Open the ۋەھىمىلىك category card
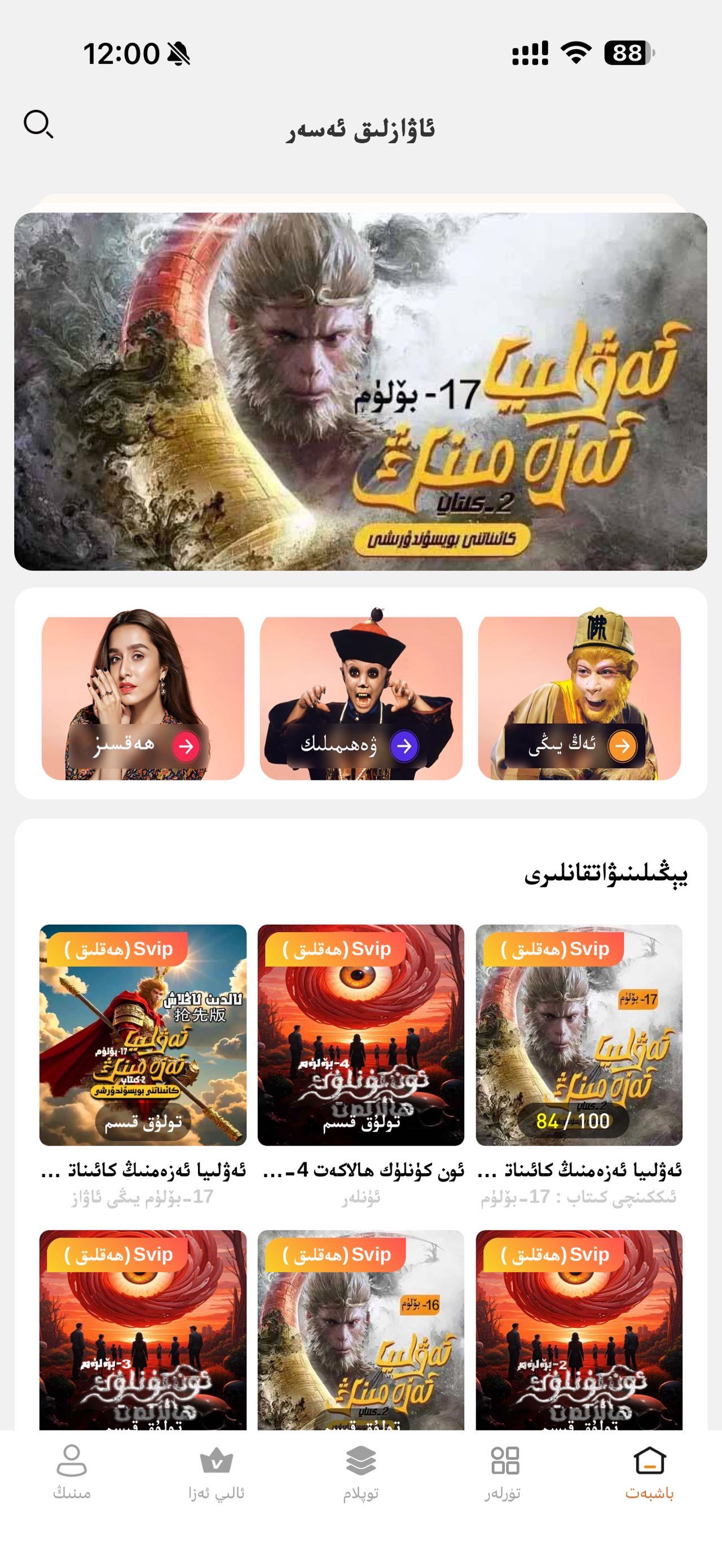This screenshot has height=1568, width=722. [361, 697]
